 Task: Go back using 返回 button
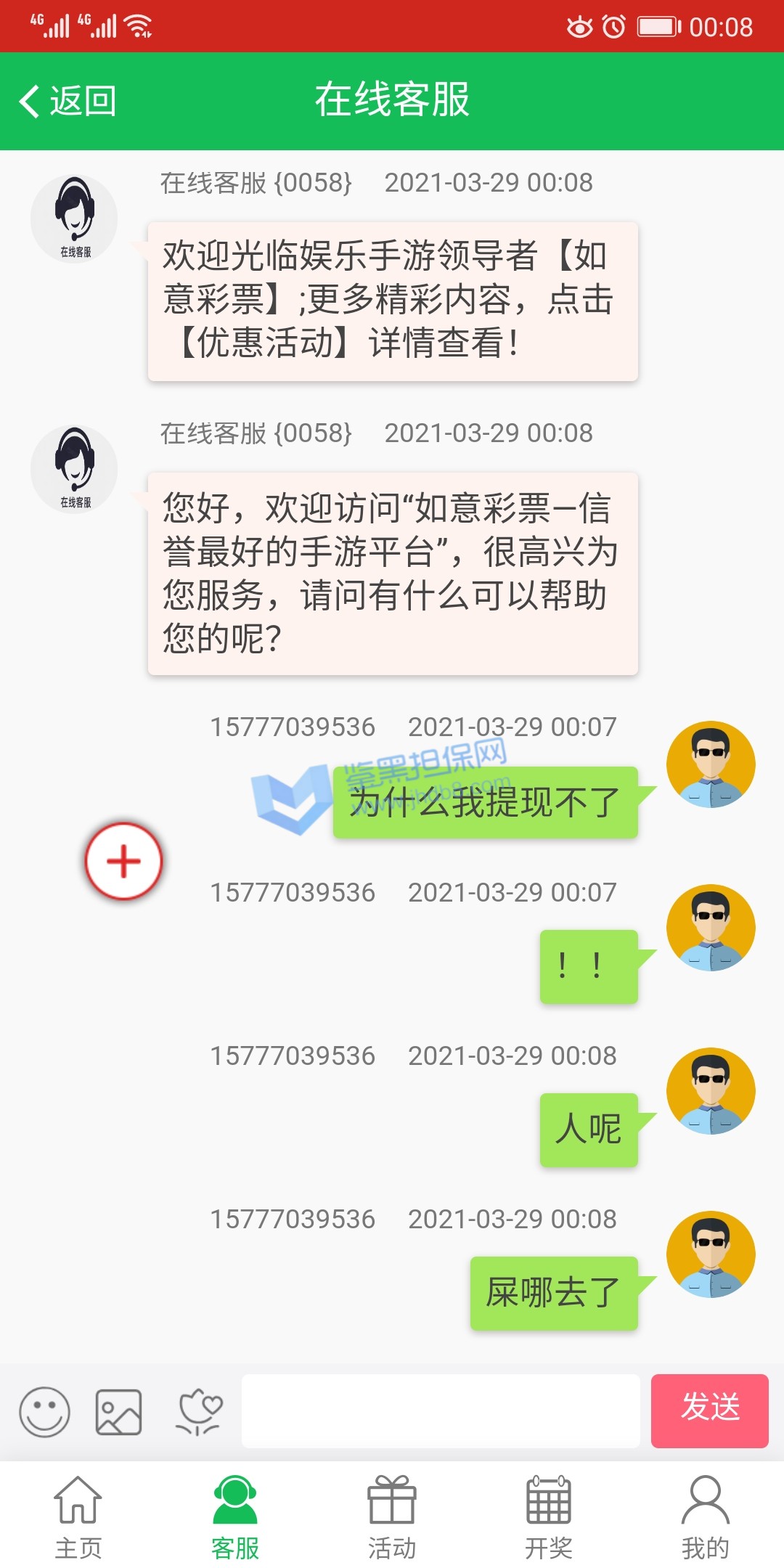tap(68, 101)
